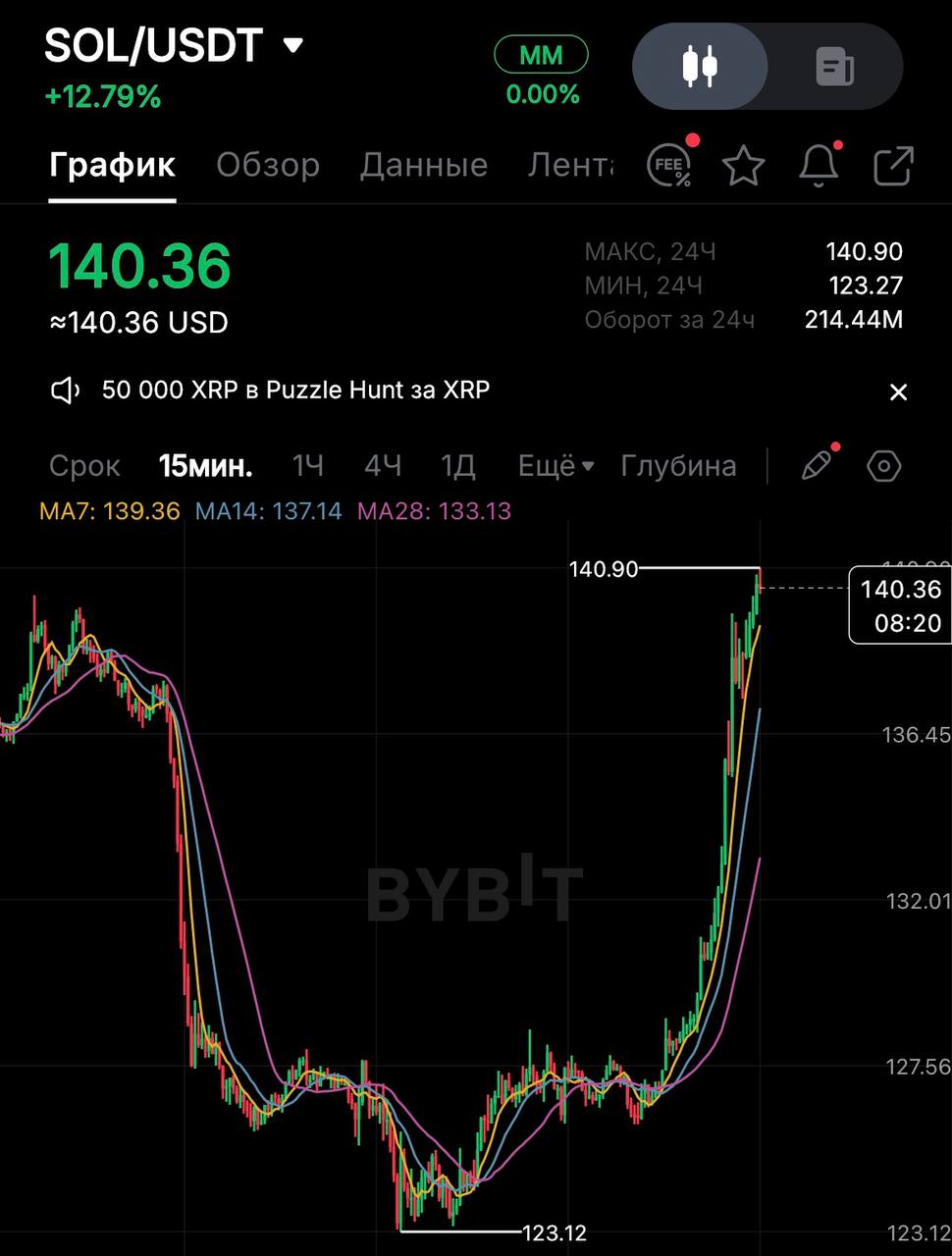952x1256 pixels.
Task: Select the 1Ч timeframe
Action: [x=308, y=466]
